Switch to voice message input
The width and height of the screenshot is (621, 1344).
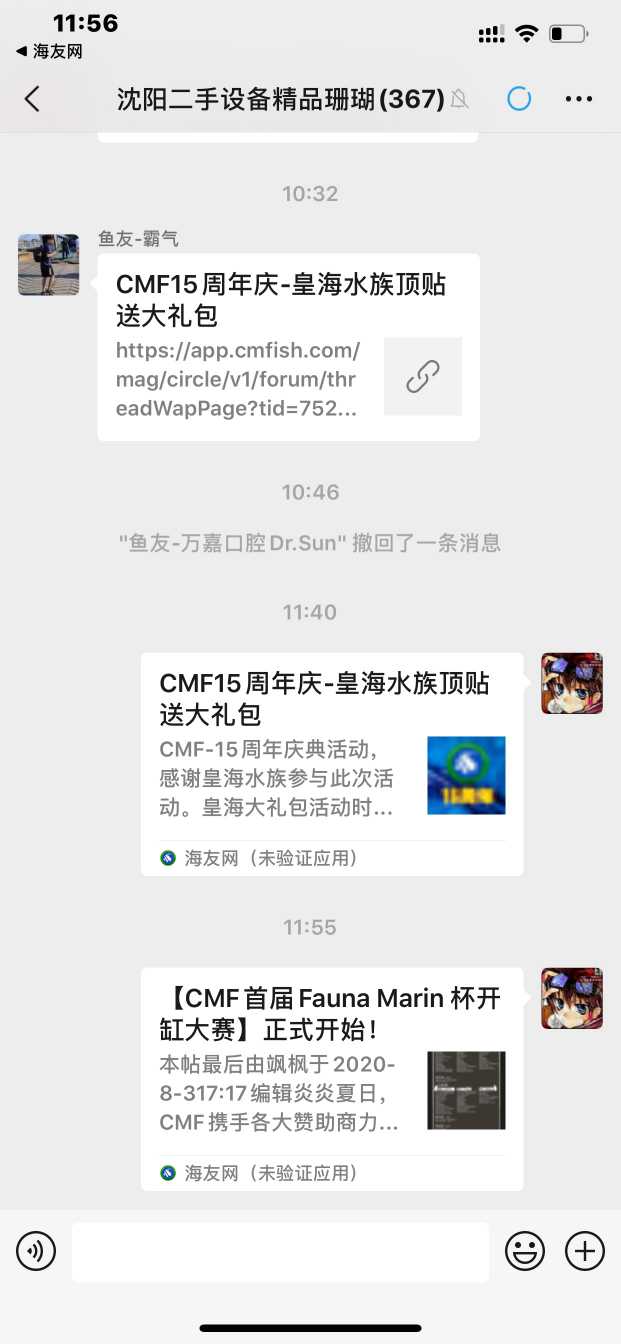pyautogui.click(x=36, y=1251)
